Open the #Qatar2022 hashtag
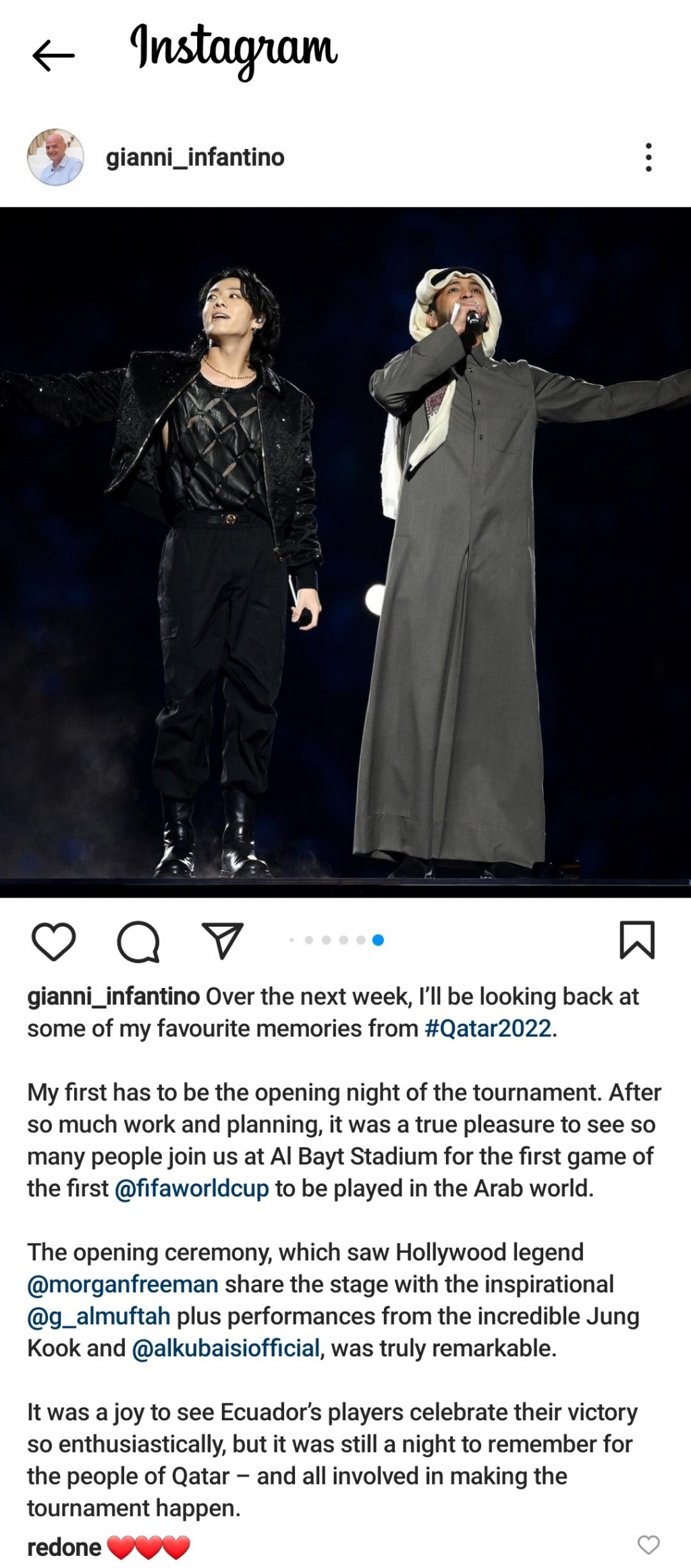691x1568 pixels. (488, 1028)
